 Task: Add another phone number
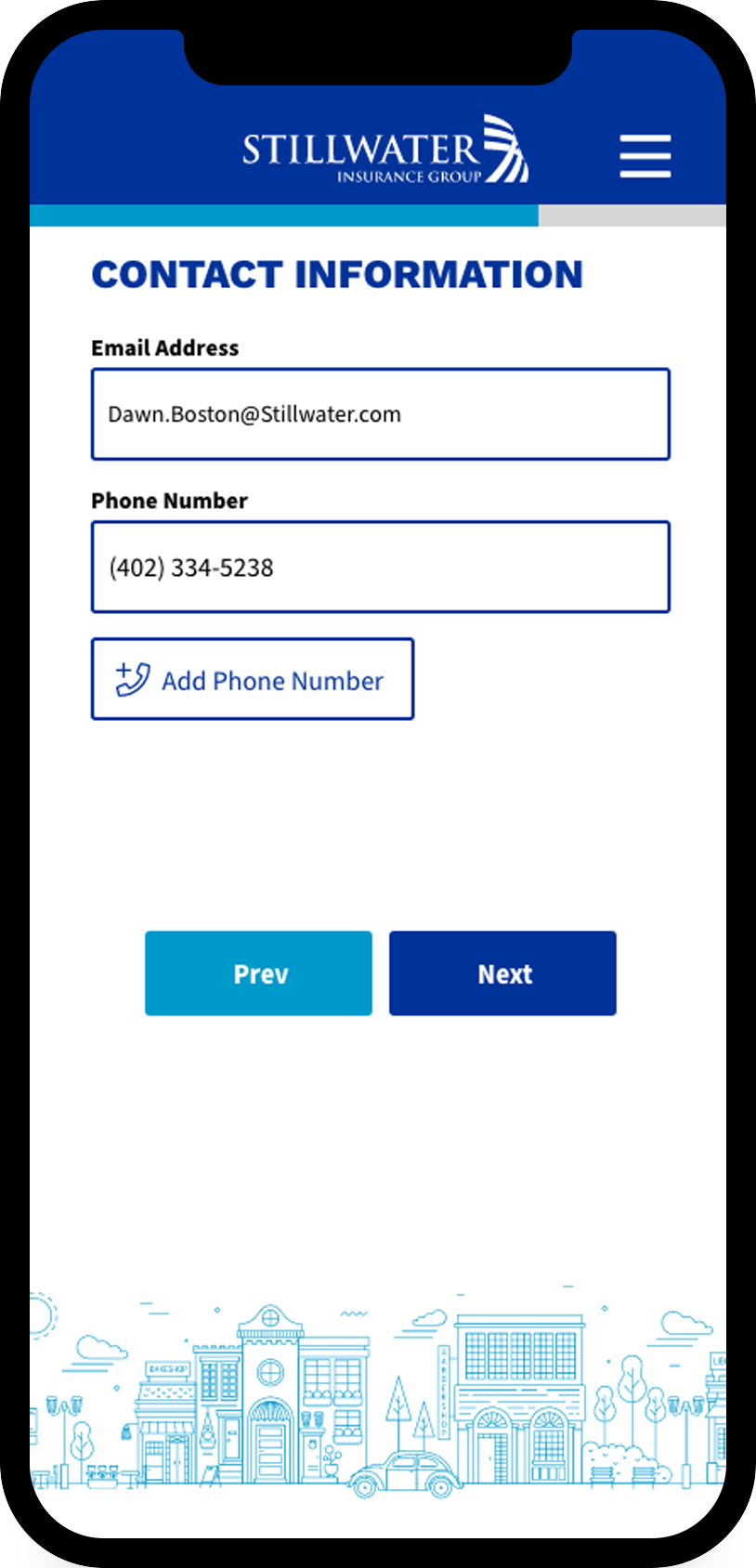click(253, 679)
